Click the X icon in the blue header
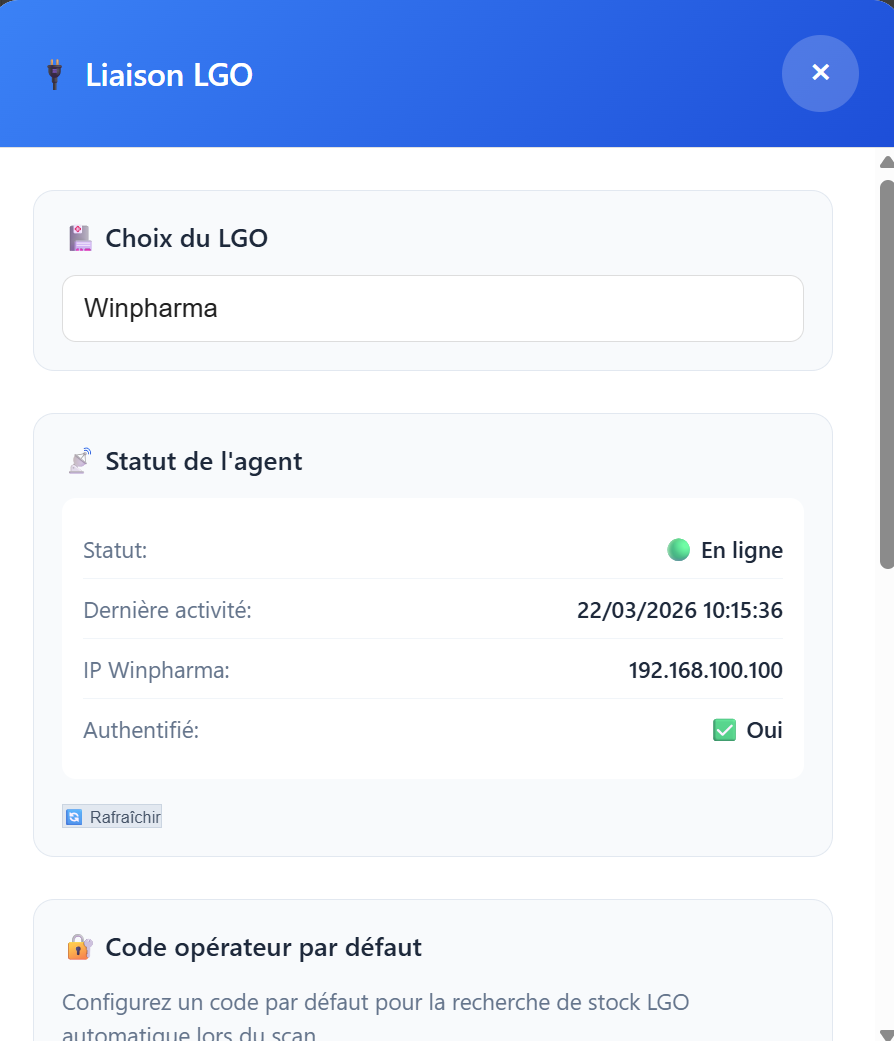Screen dimensions: 894x1041 [820, 73]
